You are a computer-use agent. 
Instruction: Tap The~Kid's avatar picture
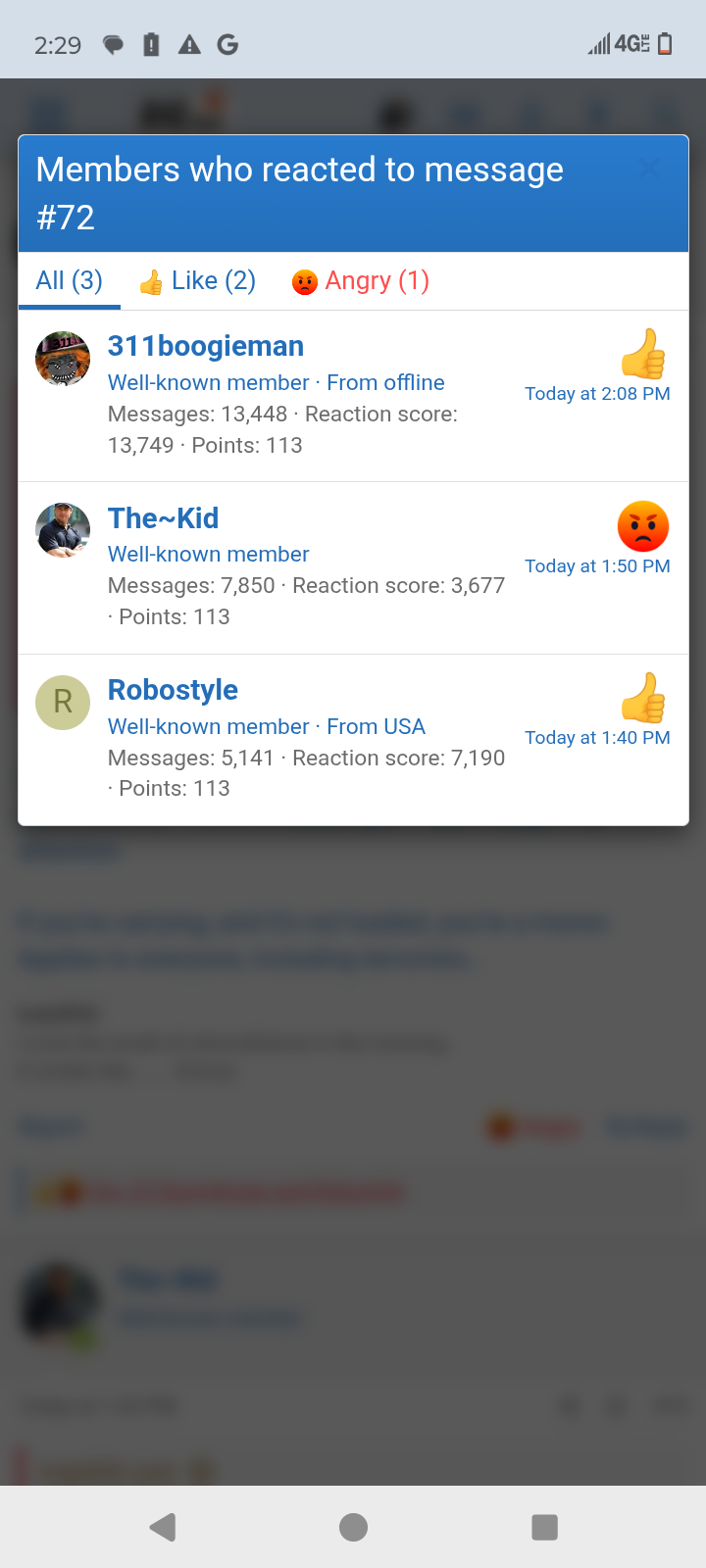(x=63, y=530)
